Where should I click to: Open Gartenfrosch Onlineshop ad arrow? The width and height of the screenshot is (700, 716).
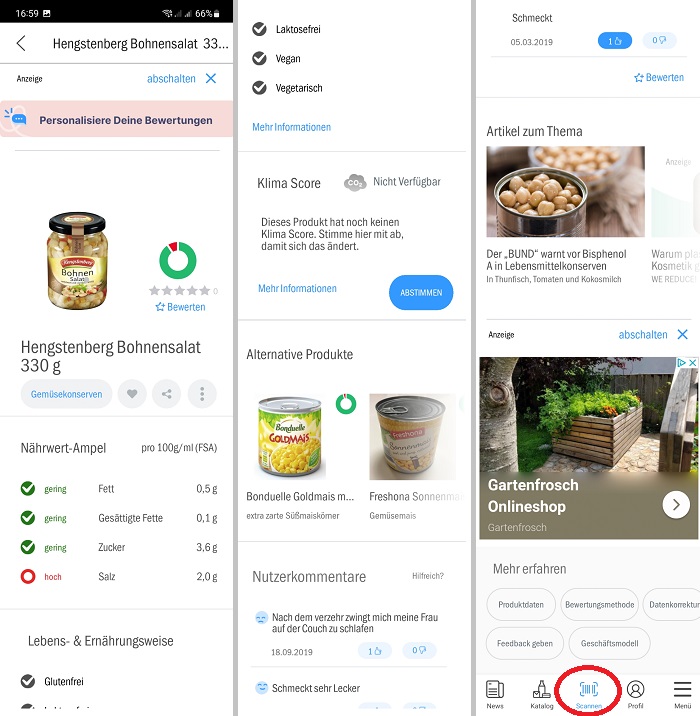click(x=675, y=505)
